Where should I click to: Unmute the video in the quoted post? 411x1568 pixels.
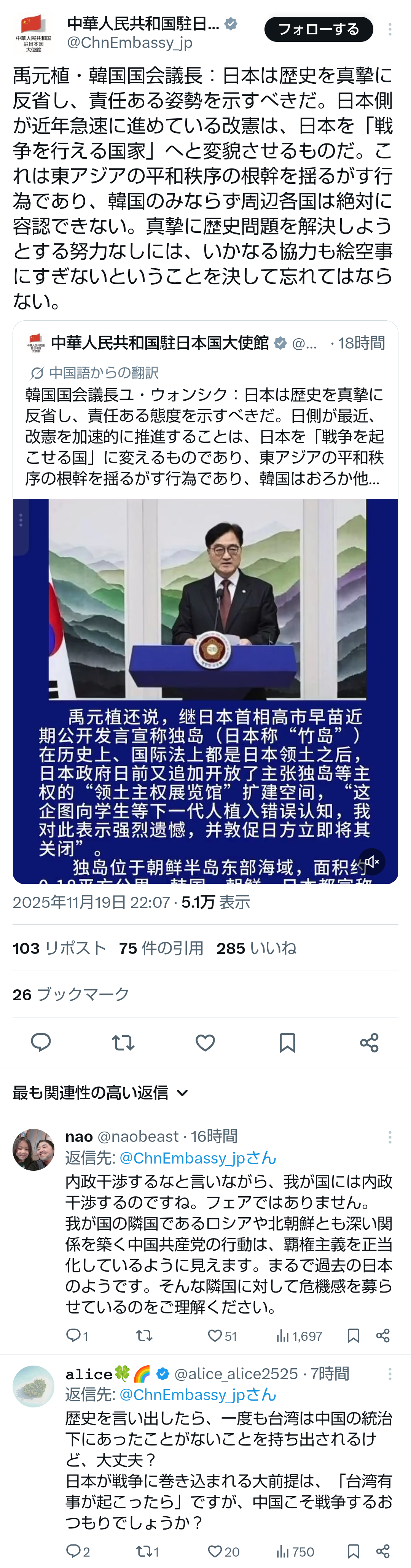pyautogui.click(x=371, y=861)
